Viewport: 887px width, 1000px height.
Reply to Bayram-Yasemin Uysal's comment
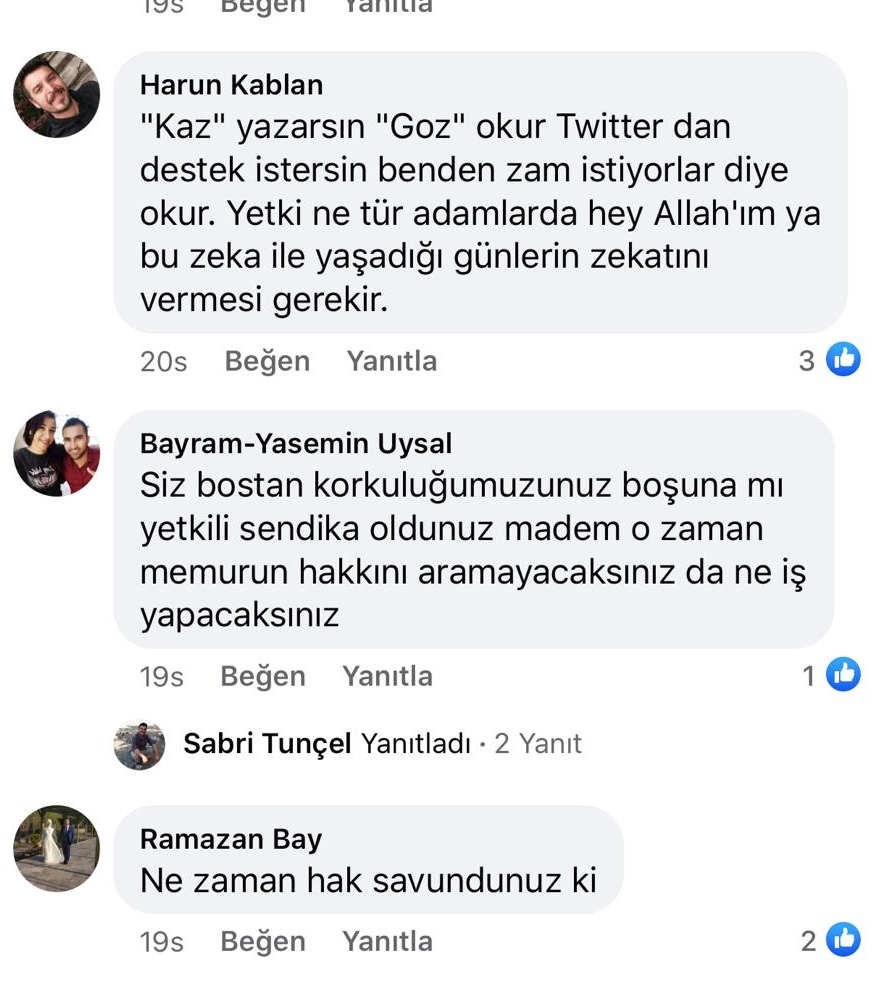pyautogui.click(x=387, y=676)
